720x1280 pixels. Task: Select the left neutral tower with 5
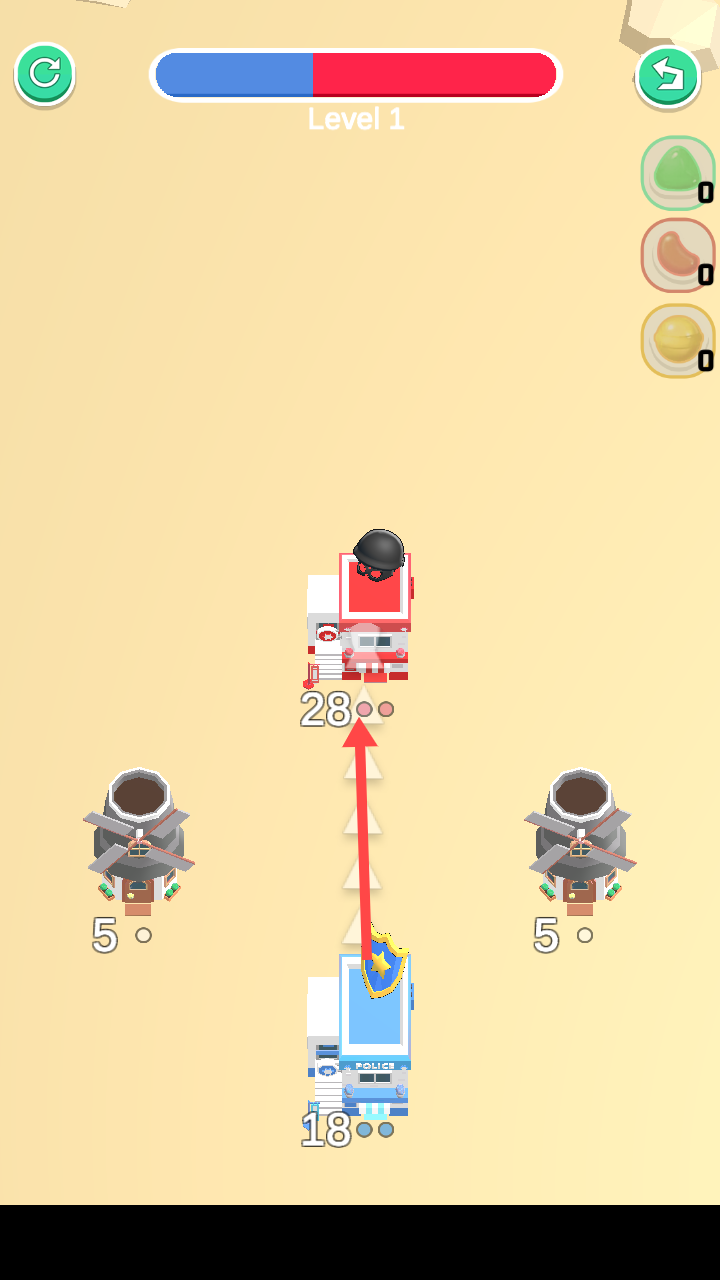pos(139,840)
